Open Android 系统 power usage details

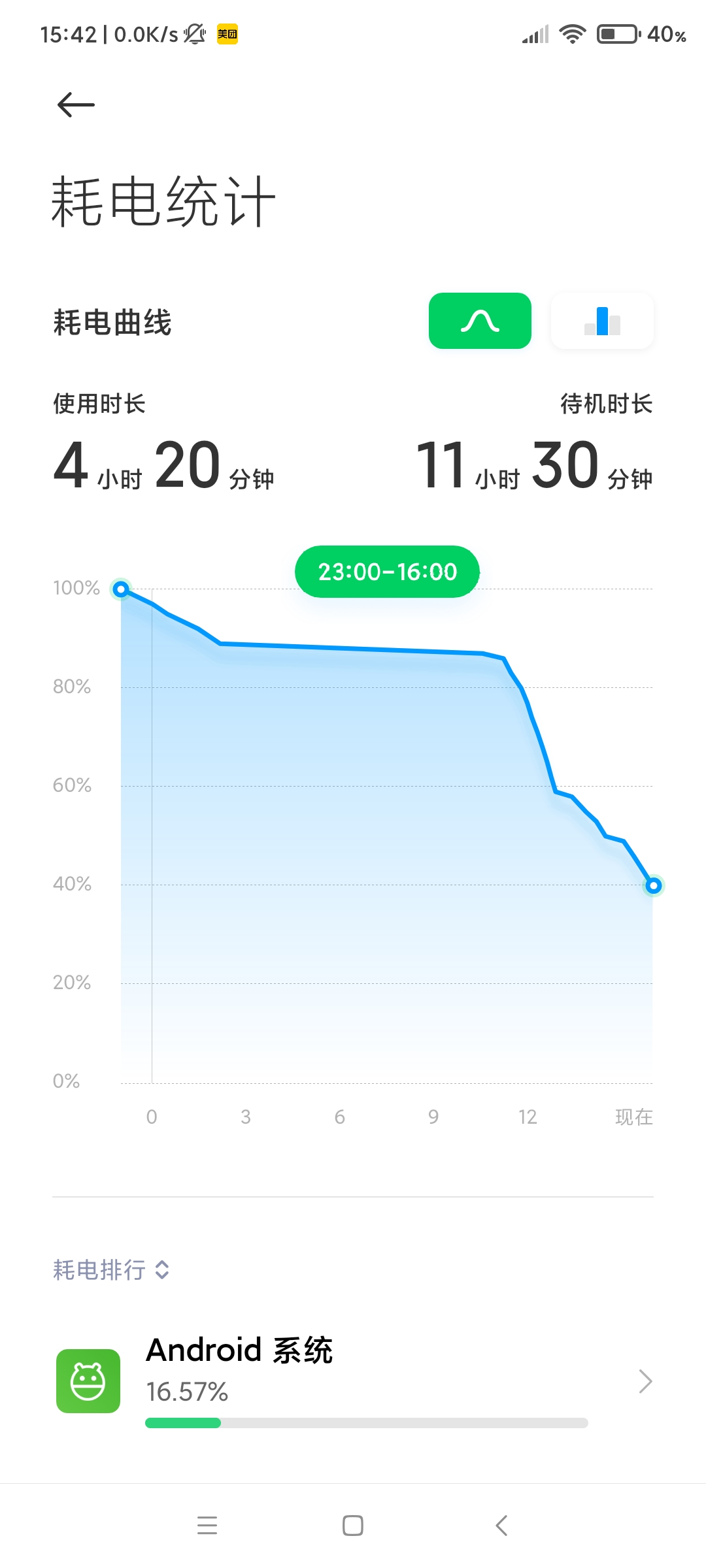click(x=353, y=1381)
